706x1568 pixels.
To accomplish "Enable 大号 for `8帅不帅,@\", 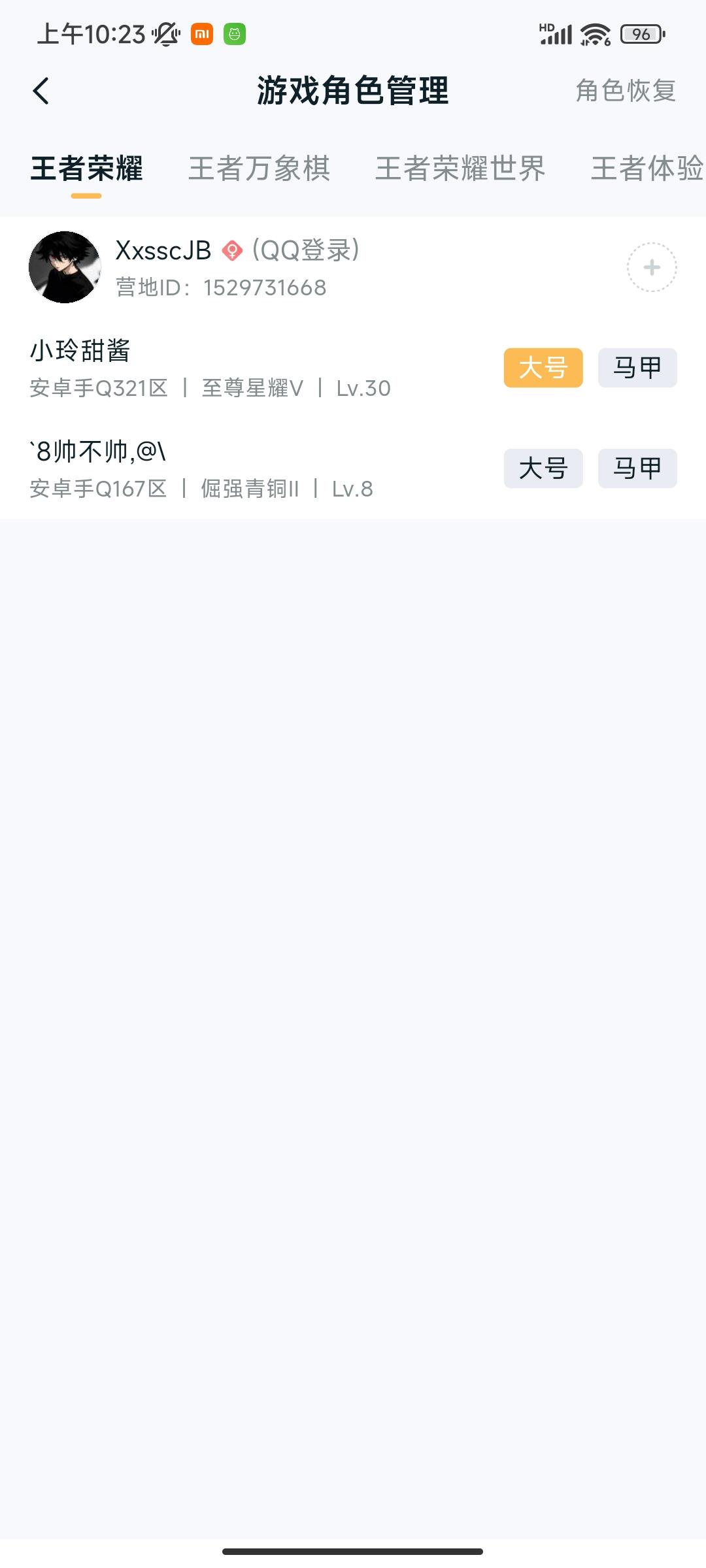I will pos(545,468).
